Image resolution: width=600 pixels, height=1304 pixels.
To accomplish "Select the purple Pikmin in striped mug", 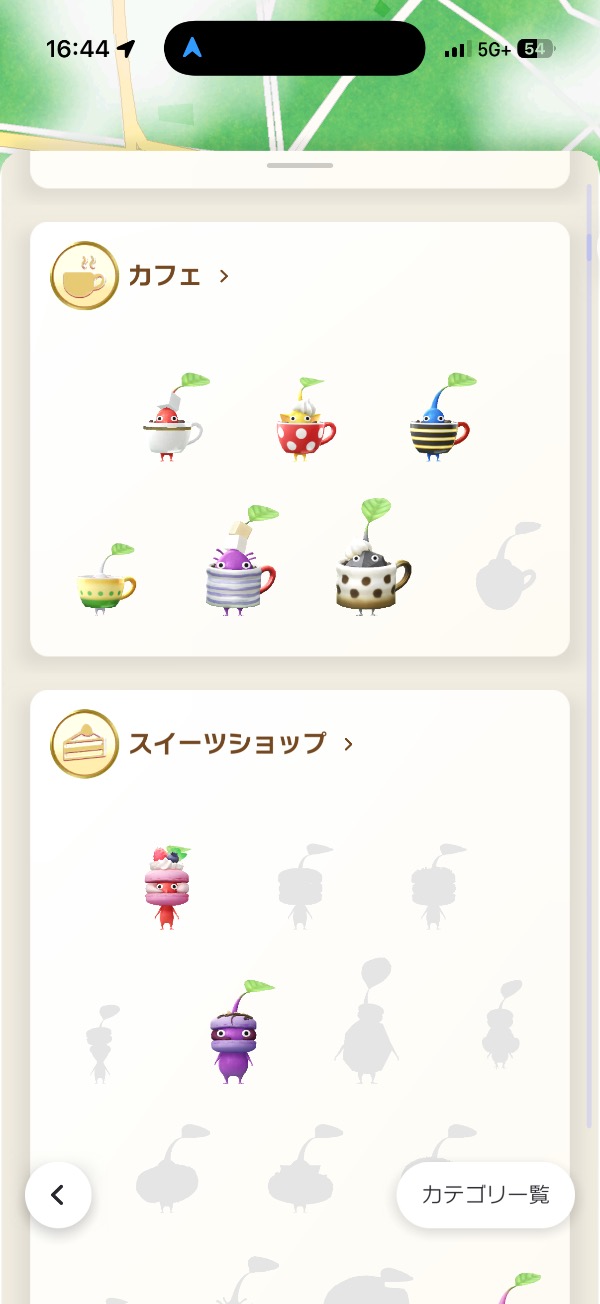I will pos(237,565).
